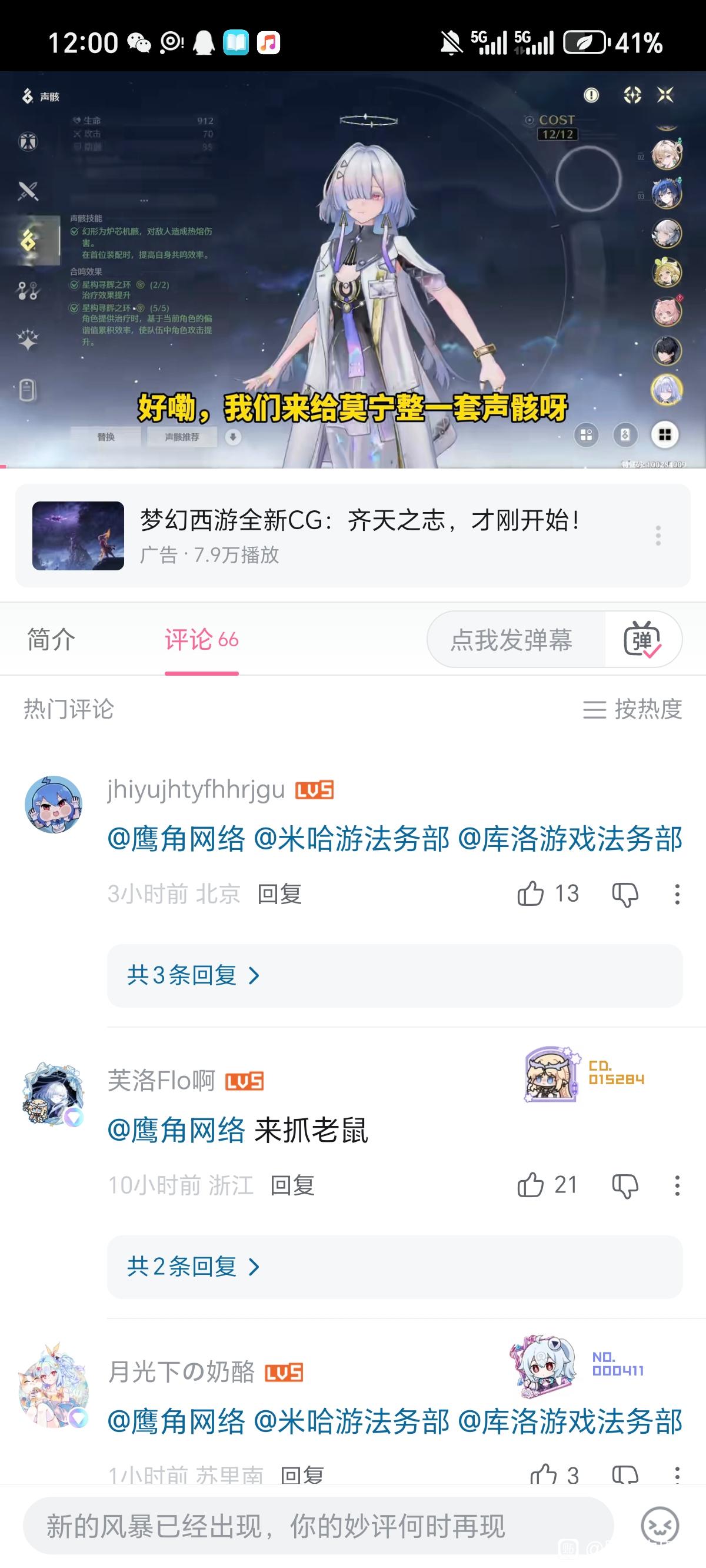This screenshot has width=706, height=1568.
Task: Dislike 芙洛Flo啊's comment
Action: (x=625, y=1186)
